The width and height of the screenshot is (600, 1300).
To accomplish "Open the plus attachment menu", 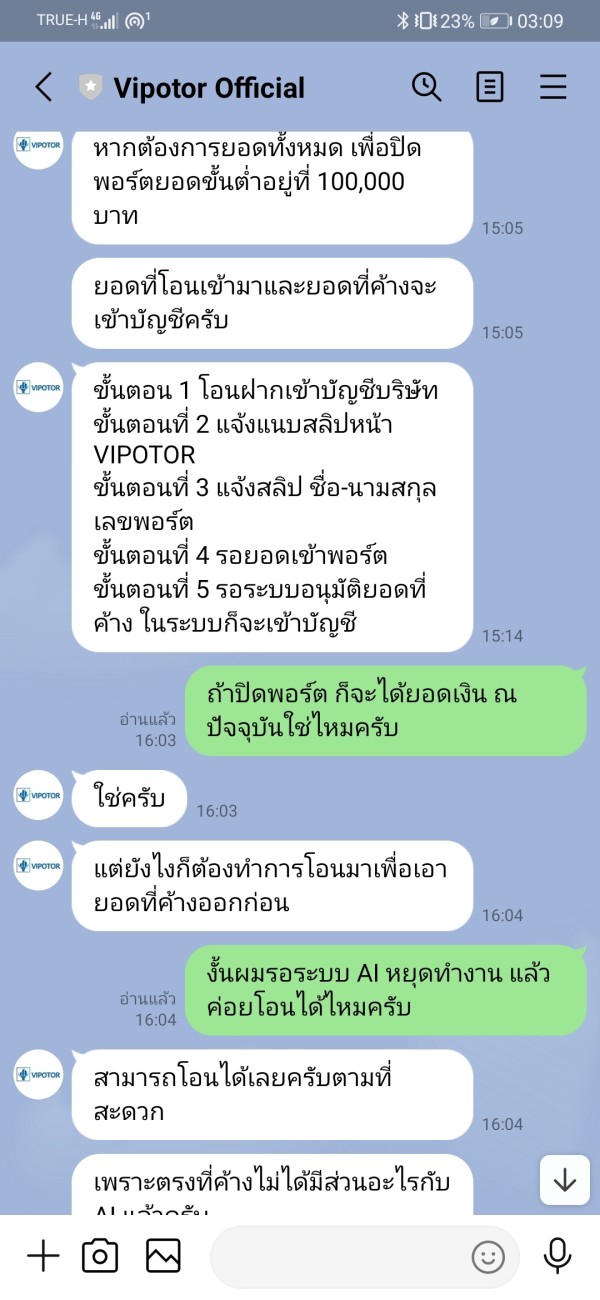I will (43, 1255).
